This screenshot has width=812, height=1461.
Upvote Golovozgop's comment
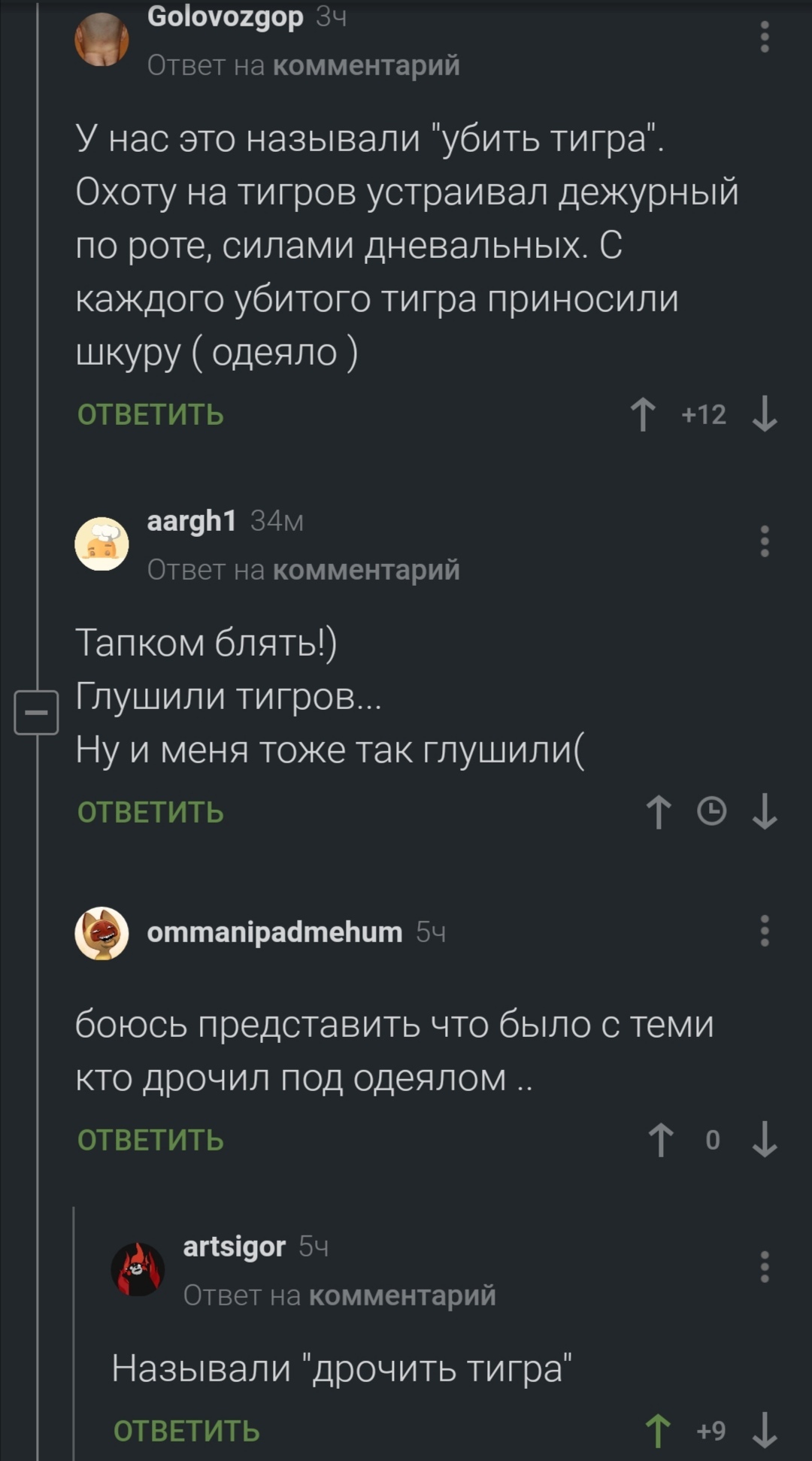pyautogui.click(x=643, y=414)
